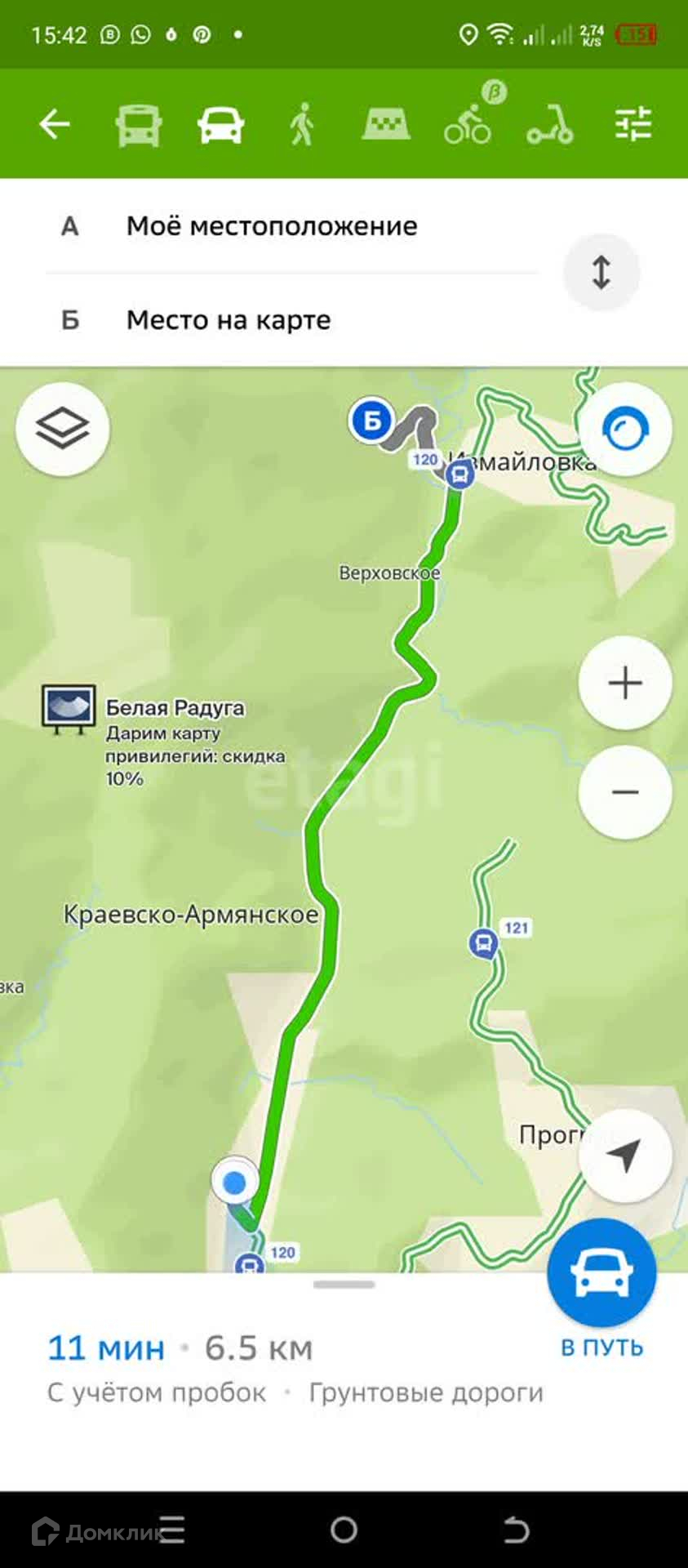Select the car route mode
This screenshot has width=688, height=1568.
(x=220, y=125)
